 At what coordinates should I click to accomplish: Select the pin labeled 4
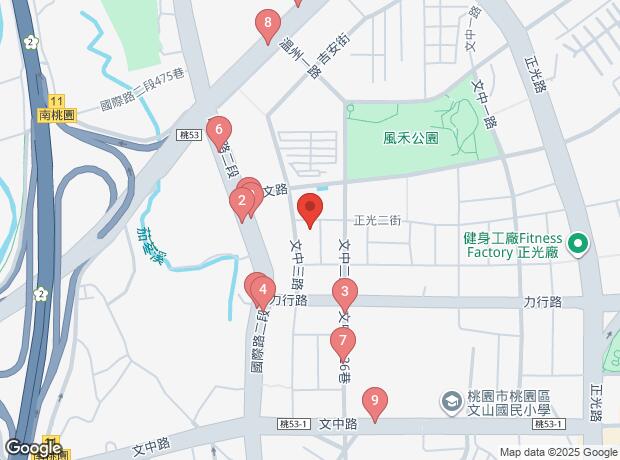(262, 292)
